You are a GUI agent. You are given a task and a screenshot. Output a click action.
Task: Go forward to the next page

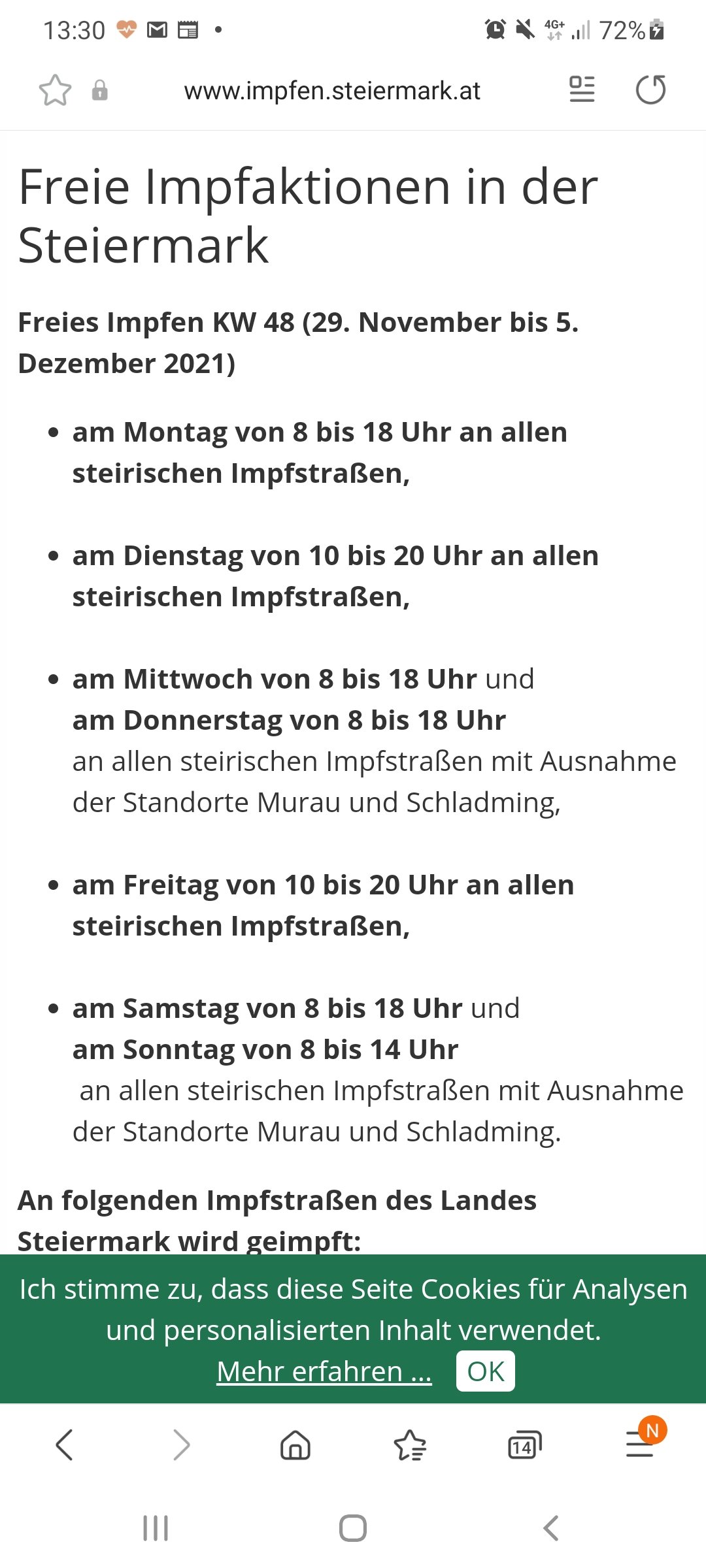[181, 1445]
